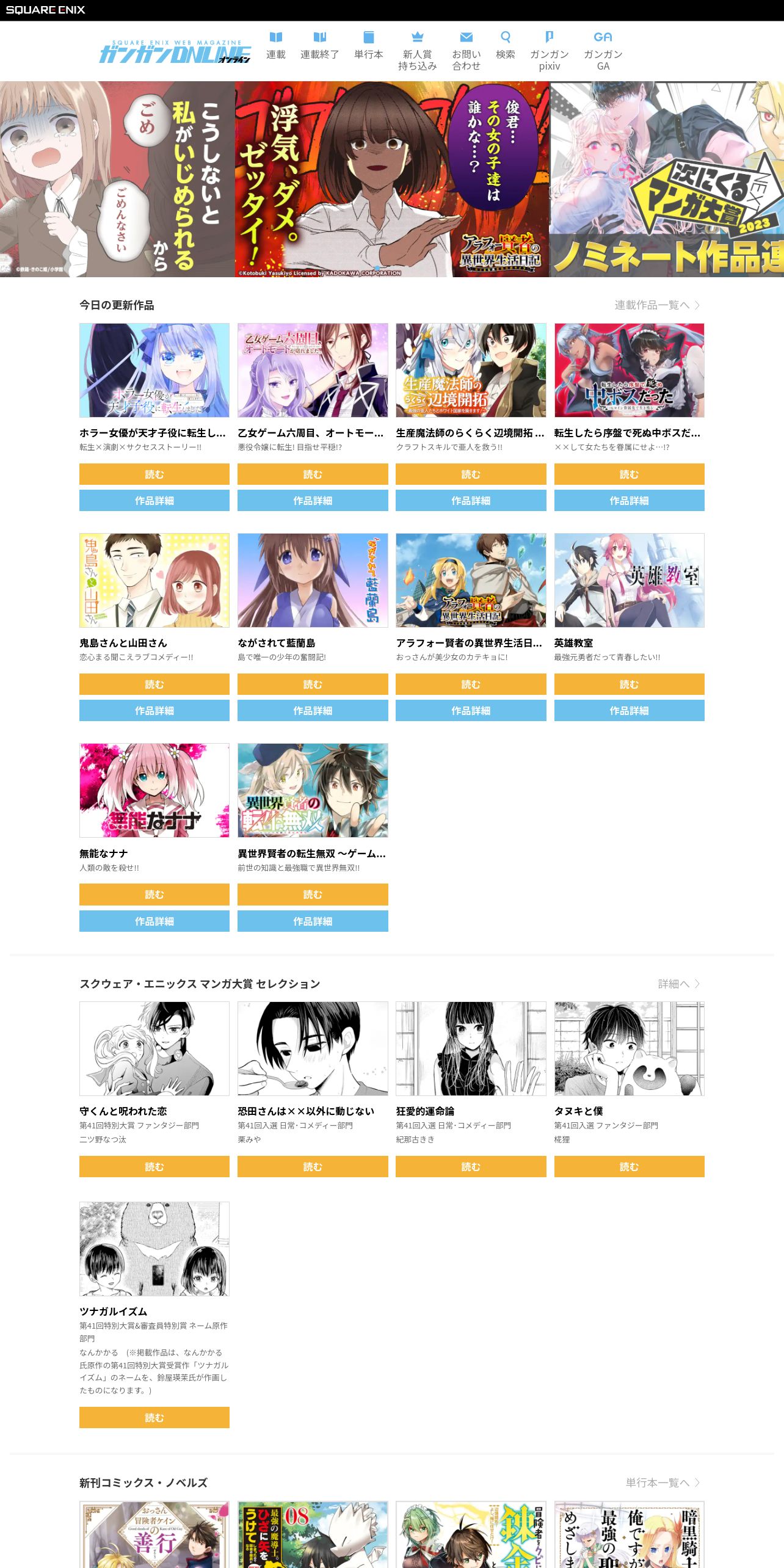This screenshot has height=1568, width=784.
Task: Open the お問い合わせ contact page
Action: [466, 51]
